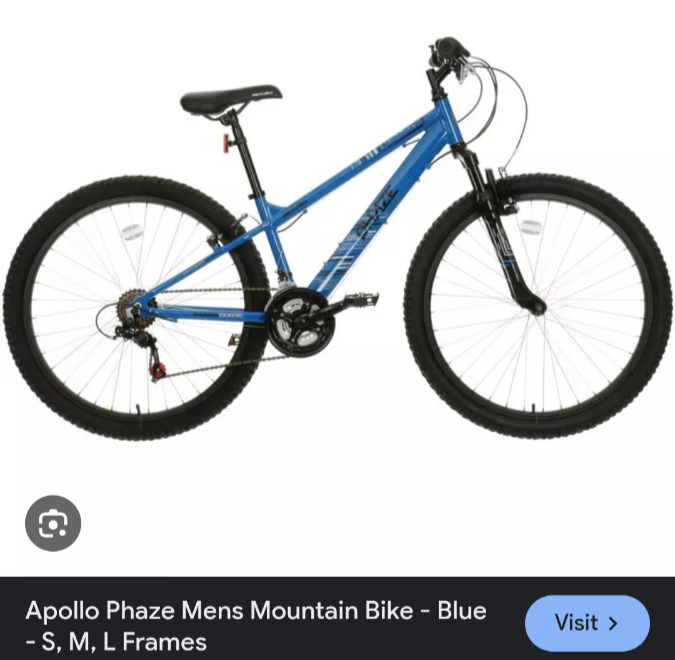Search this bike image with Google Lens
Viewport: 675px width, 660px height.
pyautogui.click(x=53, y=523)
